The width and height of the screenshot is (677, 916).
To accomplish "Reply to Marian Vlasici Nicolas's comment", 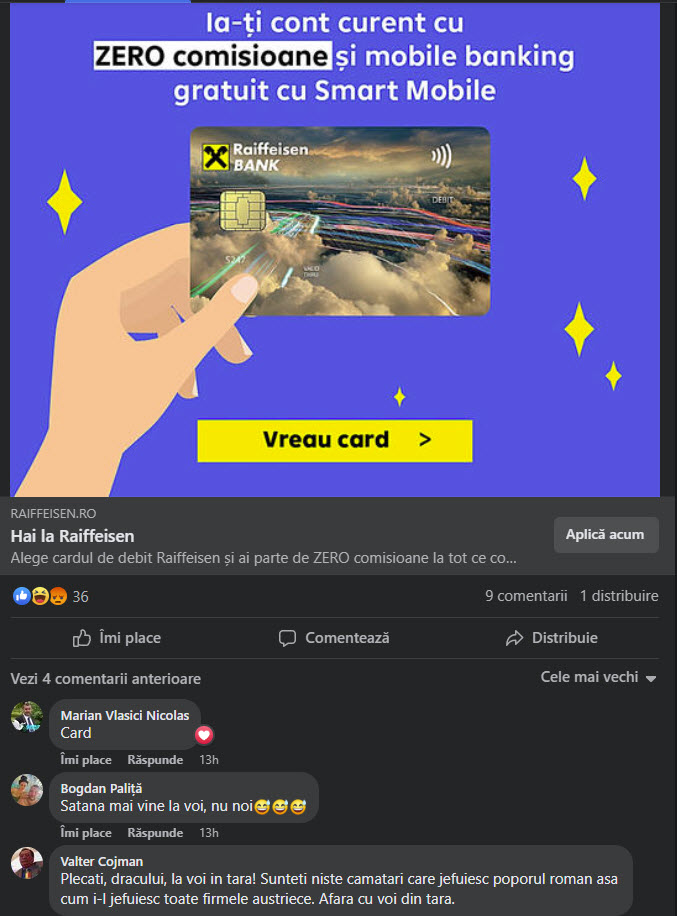I will (x=155, y=760).
